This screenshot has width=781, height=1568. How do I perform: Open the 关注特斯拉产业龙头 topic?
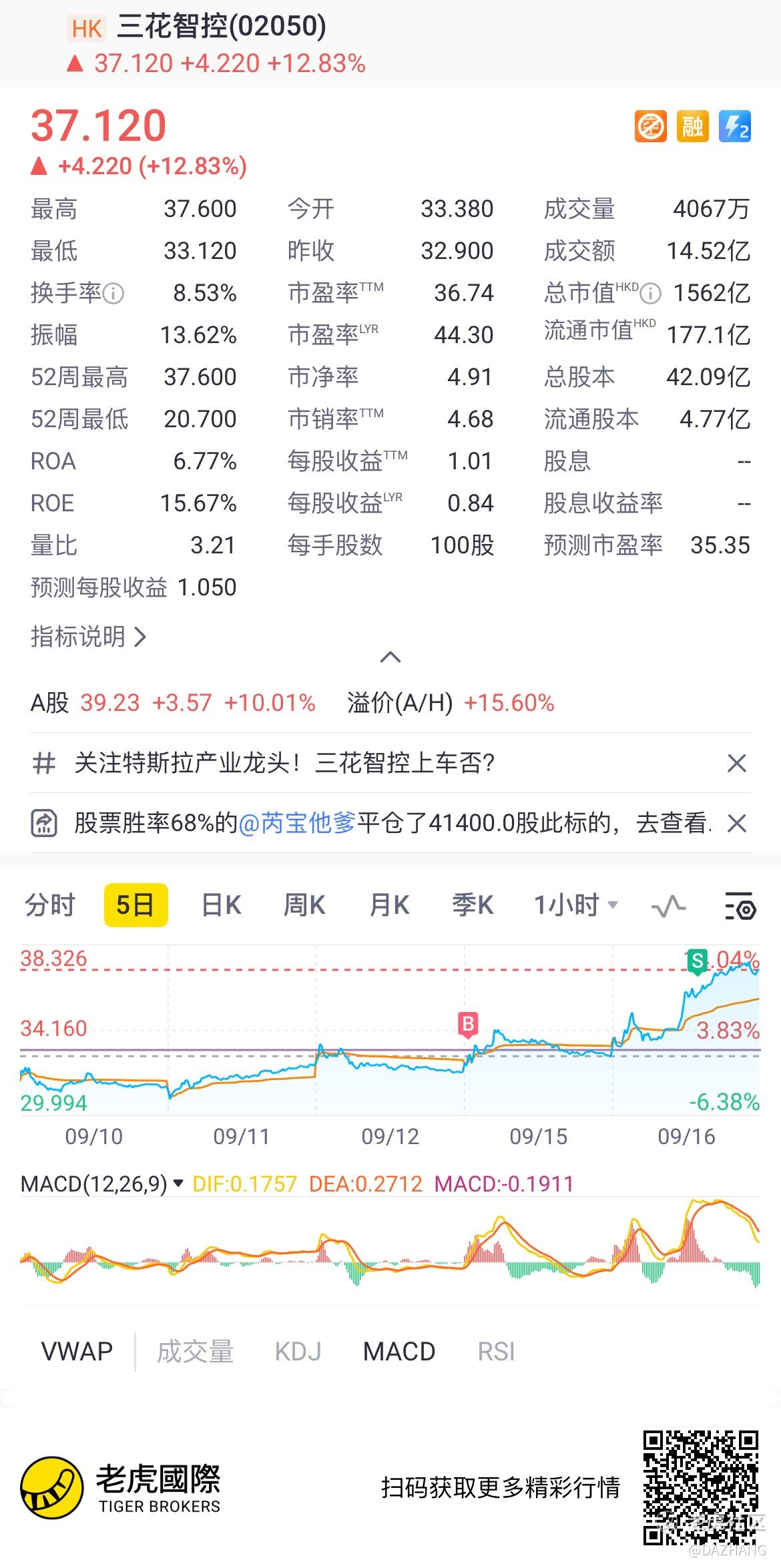click(x=284, y=763)
